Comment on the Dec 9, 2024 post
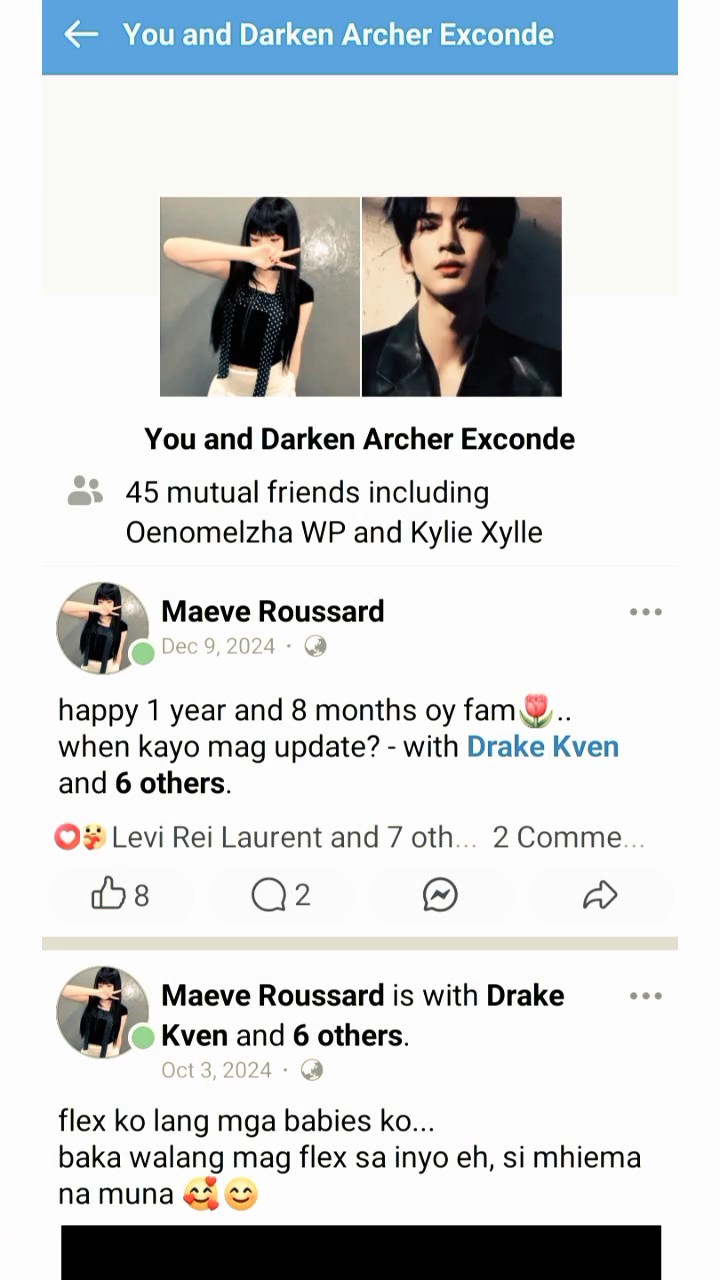720x1280 pixels. [x=281, y=895]
